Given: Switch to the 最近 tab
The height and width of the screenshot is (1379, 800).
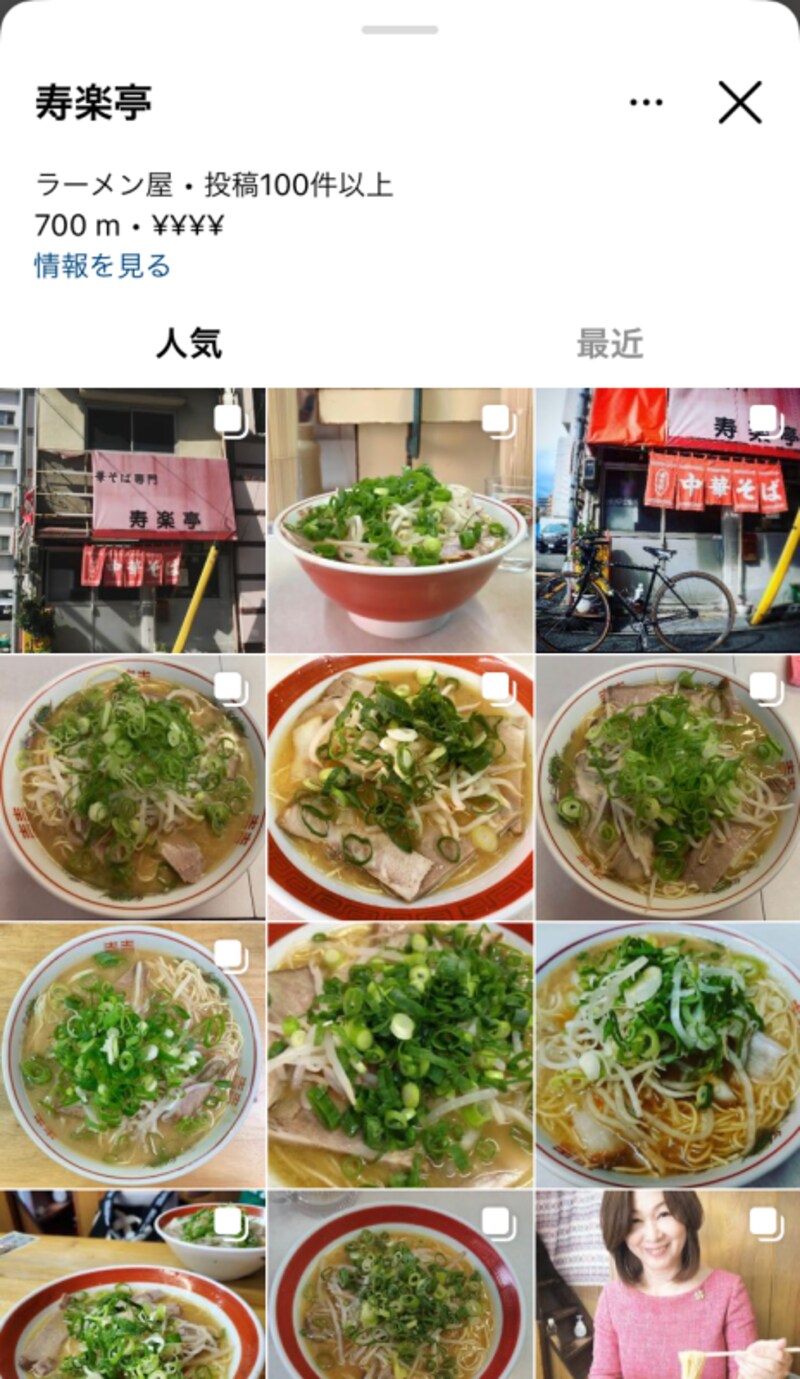Looking at the screenshot, I should pyautogui.click(x=610, y=344).
